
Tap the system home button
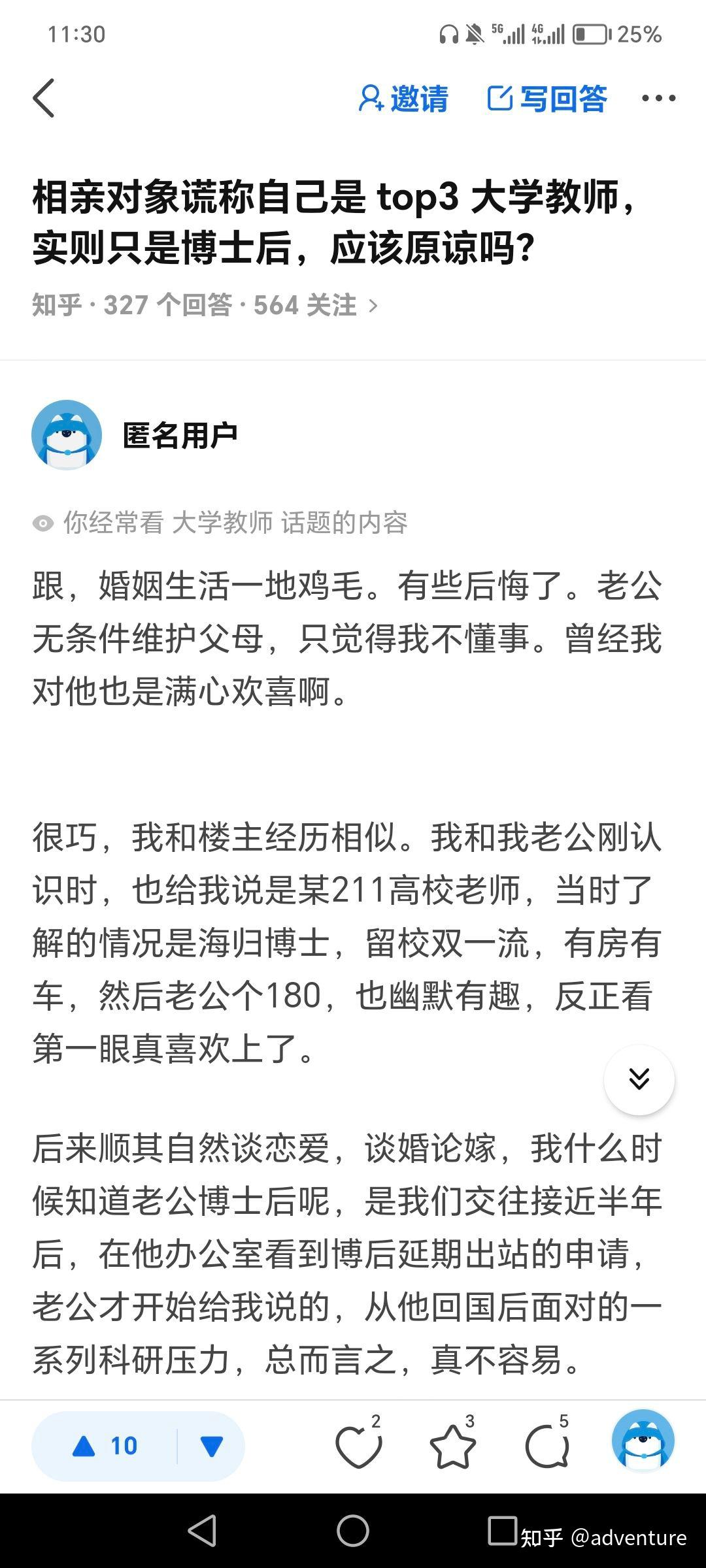tap(353, 1530)
